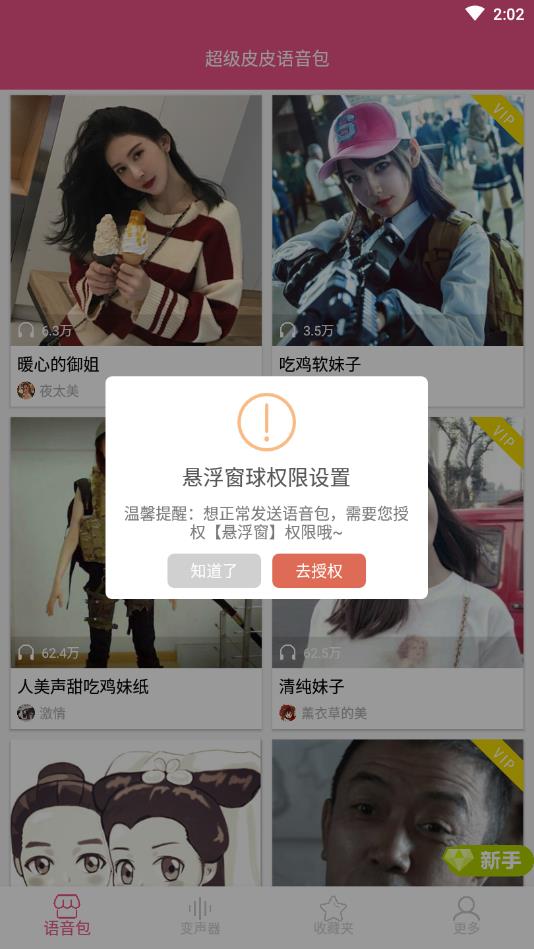Viewport: 534px width, 949px height.
Task: Switch to the 变声器 tab
Action: coord(200,916)
